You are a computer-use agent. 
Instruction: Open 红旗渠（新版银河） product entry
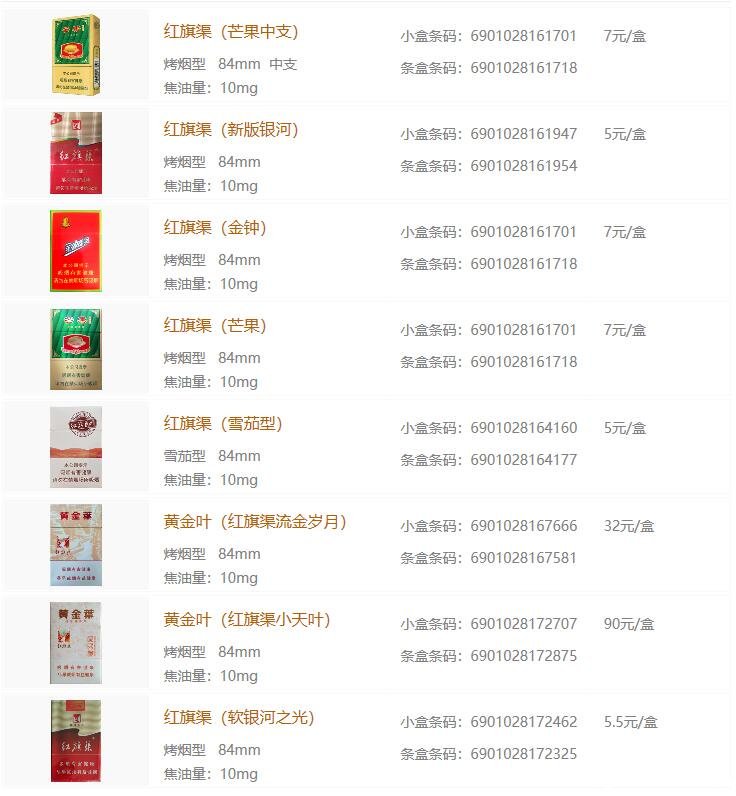(231, 130)
